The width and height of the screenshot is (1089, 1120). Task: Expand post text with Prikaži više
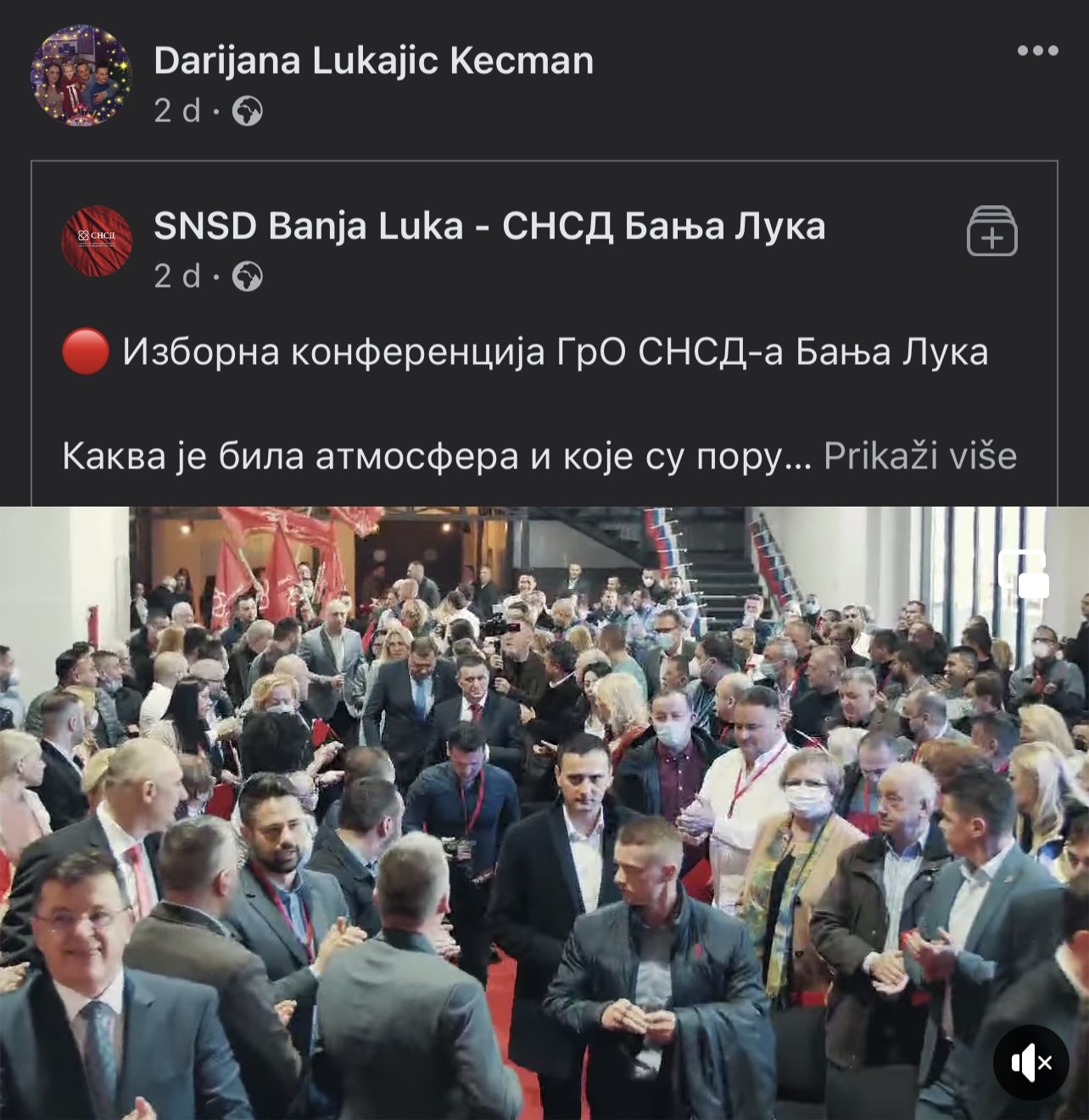pos(919,456)
